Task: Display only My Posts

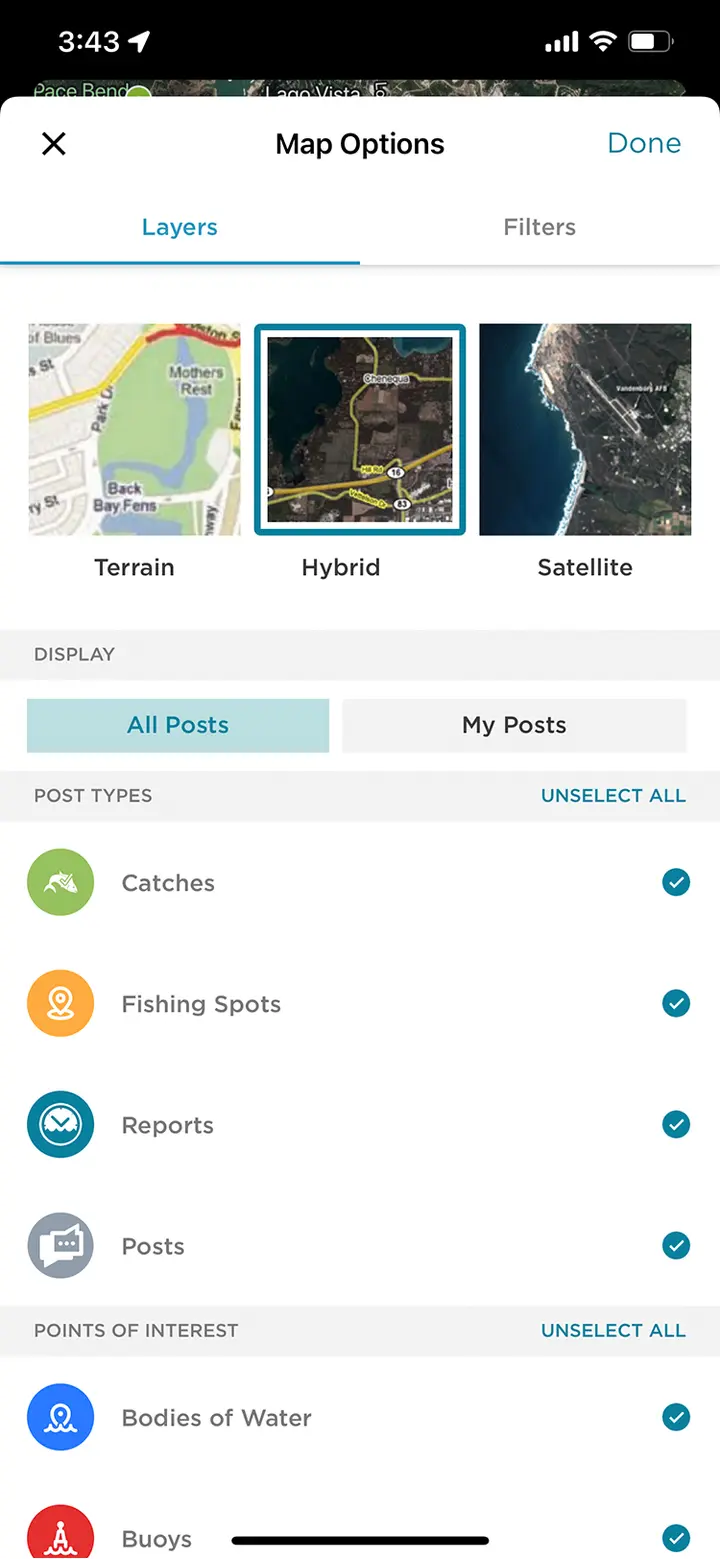Action: click(x=514, y=725)
